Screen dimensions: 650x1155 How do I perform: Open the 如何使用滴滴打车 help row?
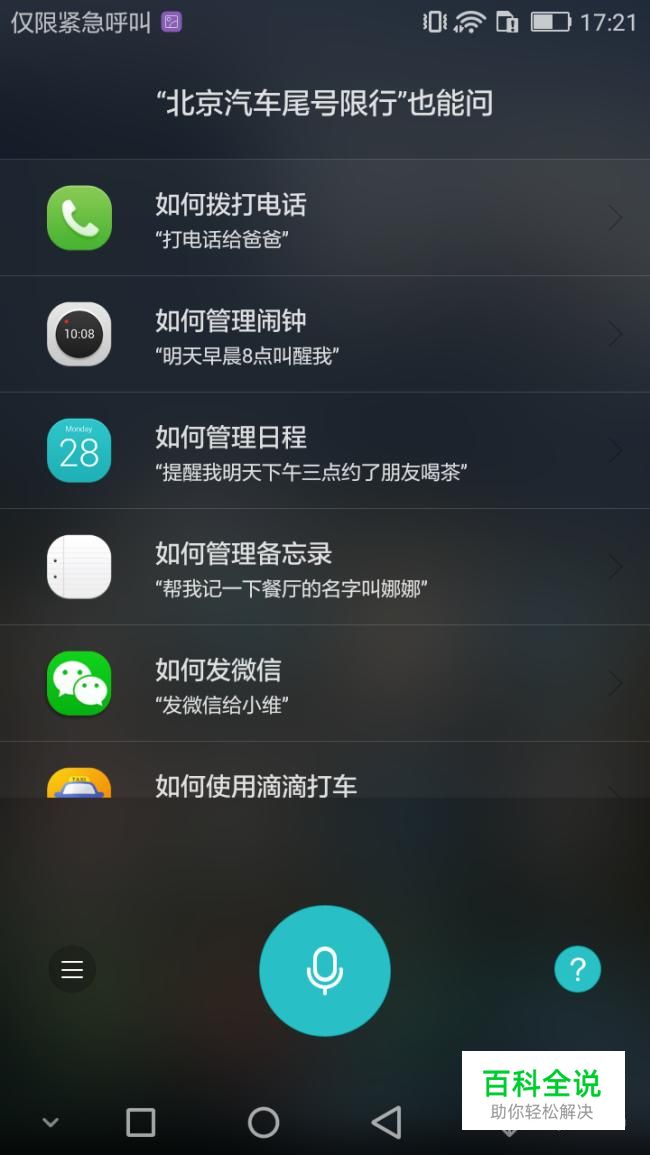325,770
